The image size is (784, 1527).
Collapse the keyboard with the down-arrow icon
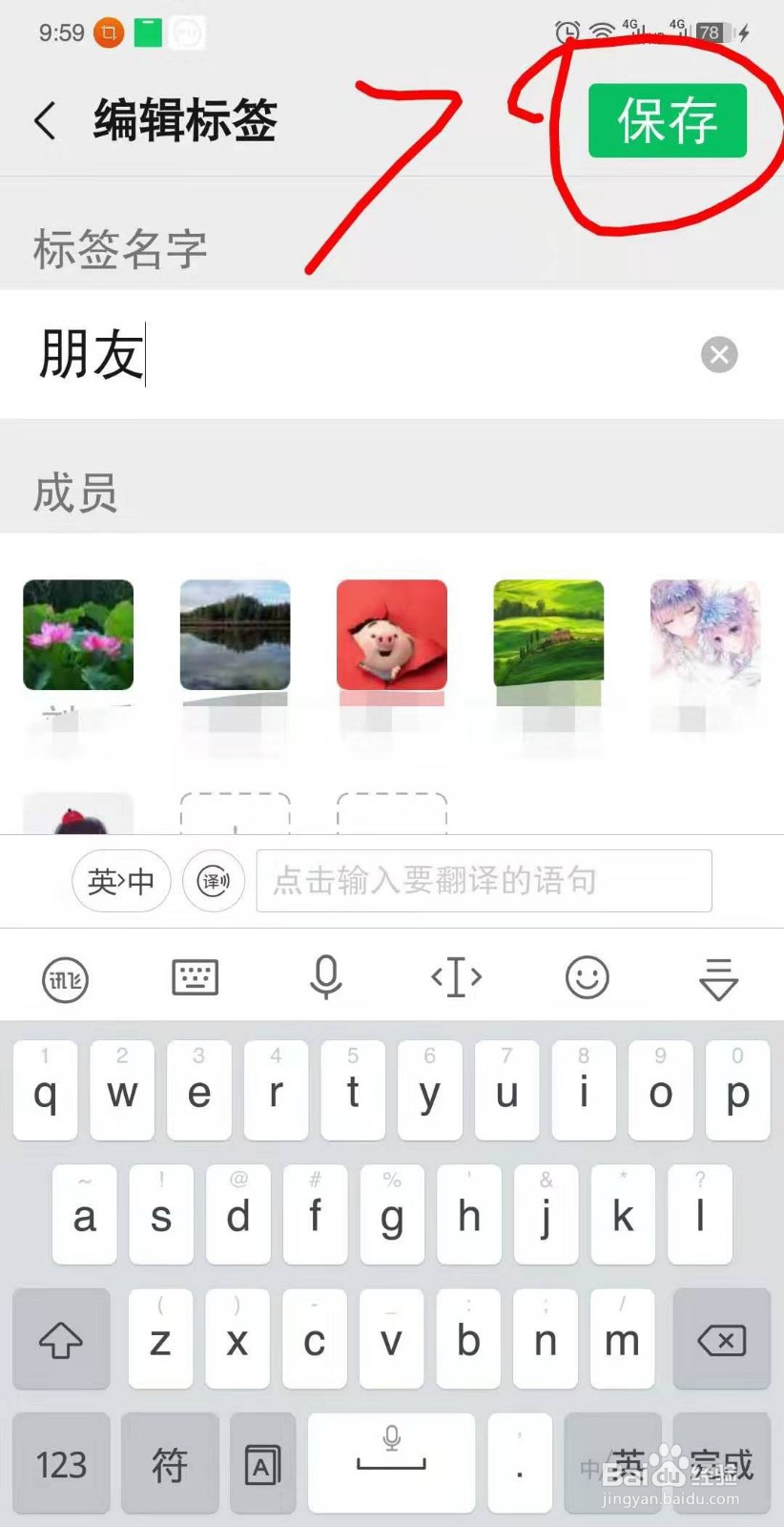pos(718,977)
